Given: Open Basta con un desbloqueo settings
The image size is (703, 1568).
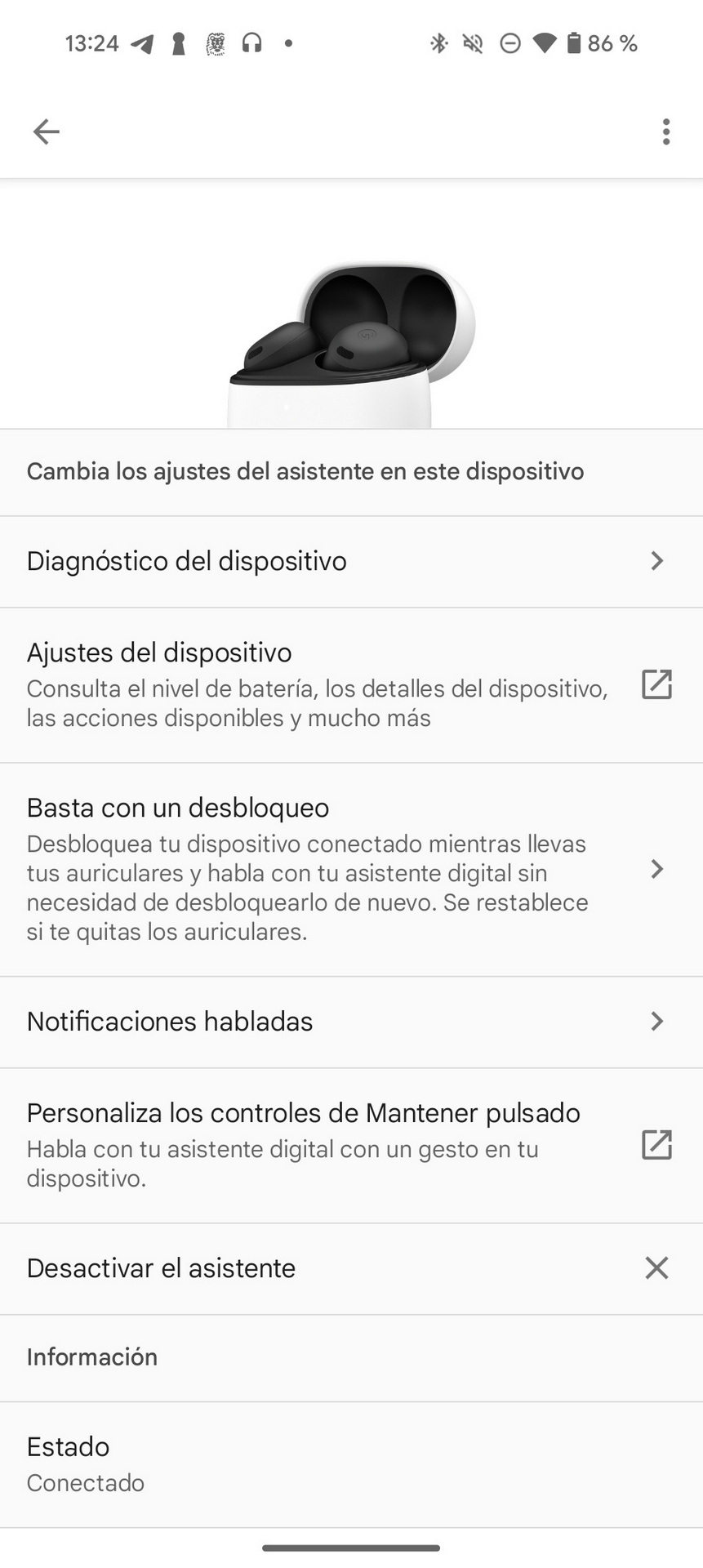Looking at the screenshot, I should pos(351,870).
